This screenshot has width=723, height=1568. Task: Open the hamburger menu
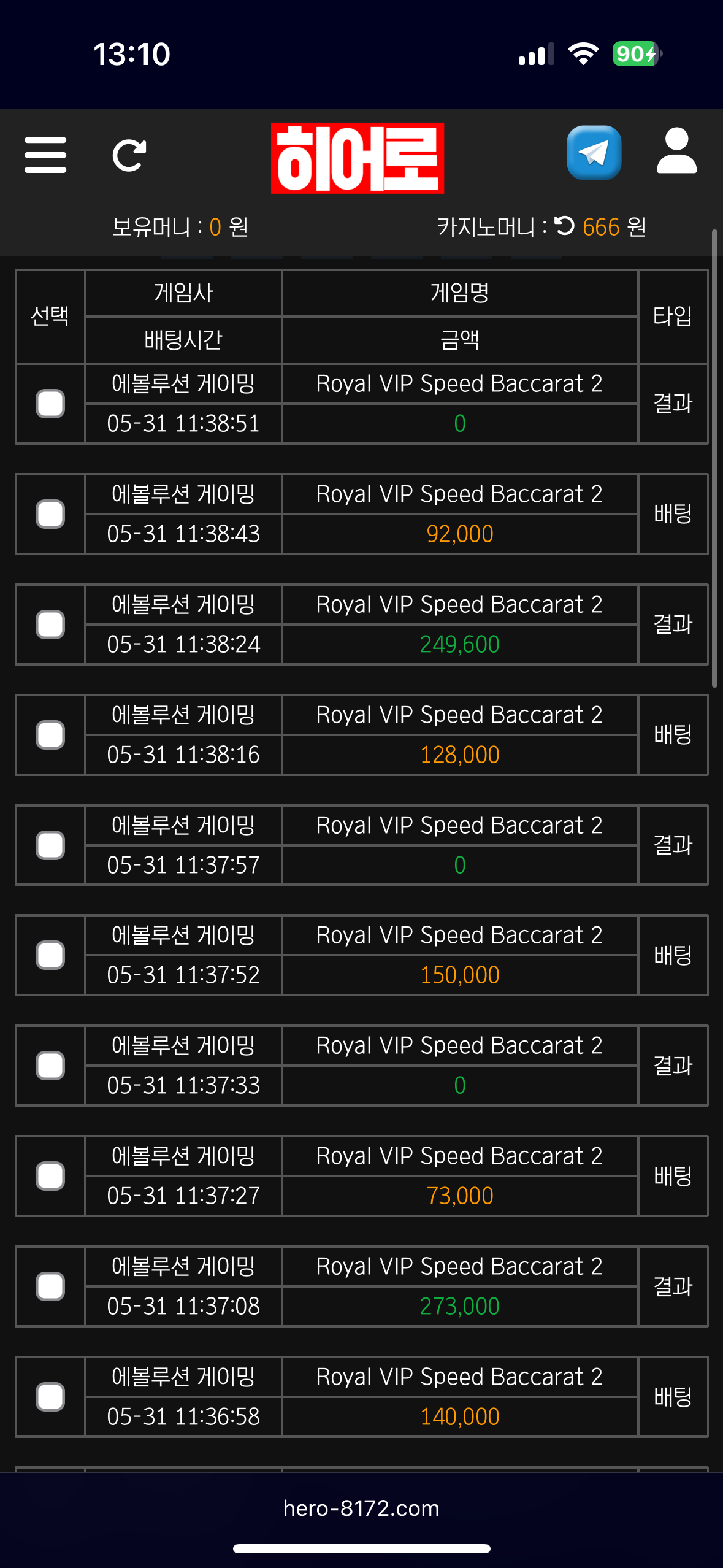(x=45, y=155)
